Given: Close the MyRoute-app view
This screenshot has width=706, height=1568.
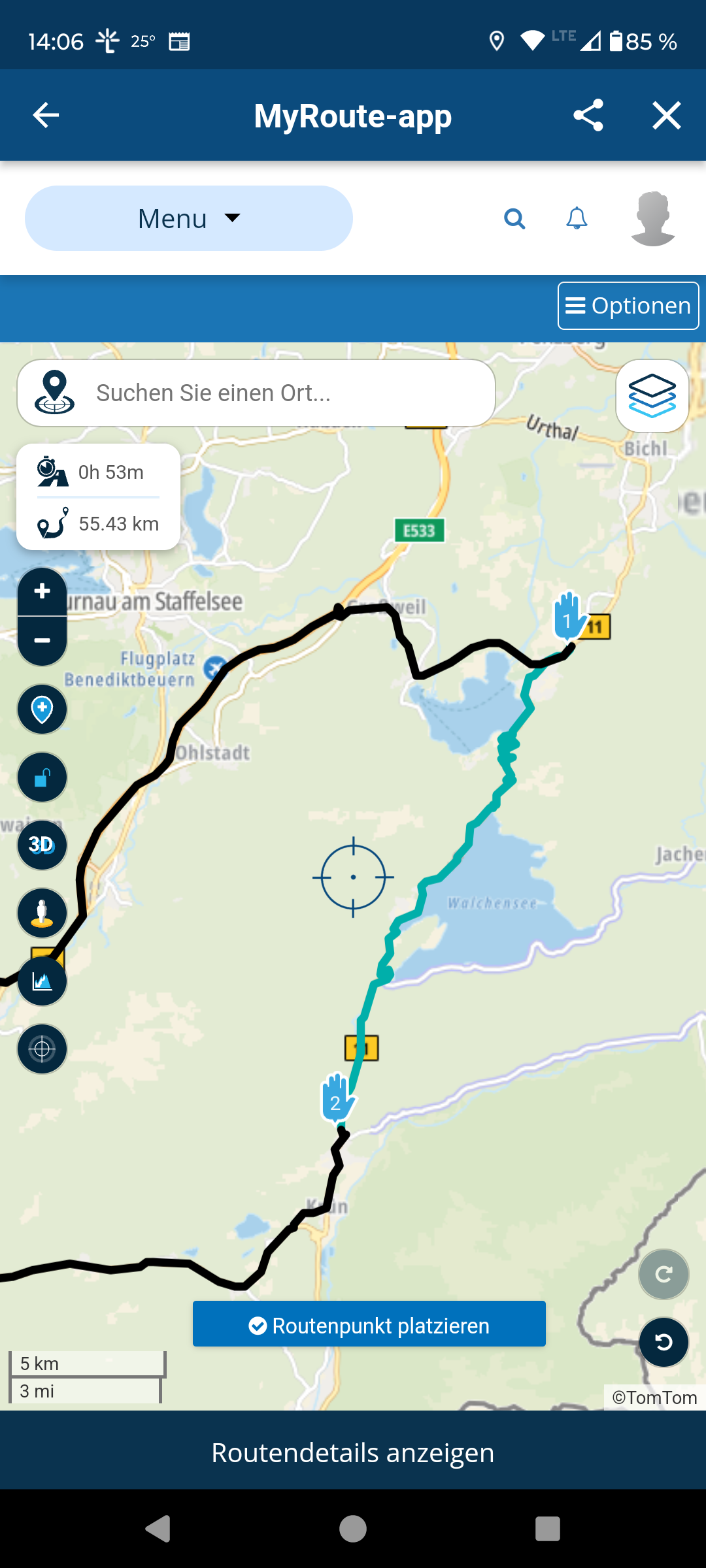Looking at the screenshot, I should tap(666, 116).
